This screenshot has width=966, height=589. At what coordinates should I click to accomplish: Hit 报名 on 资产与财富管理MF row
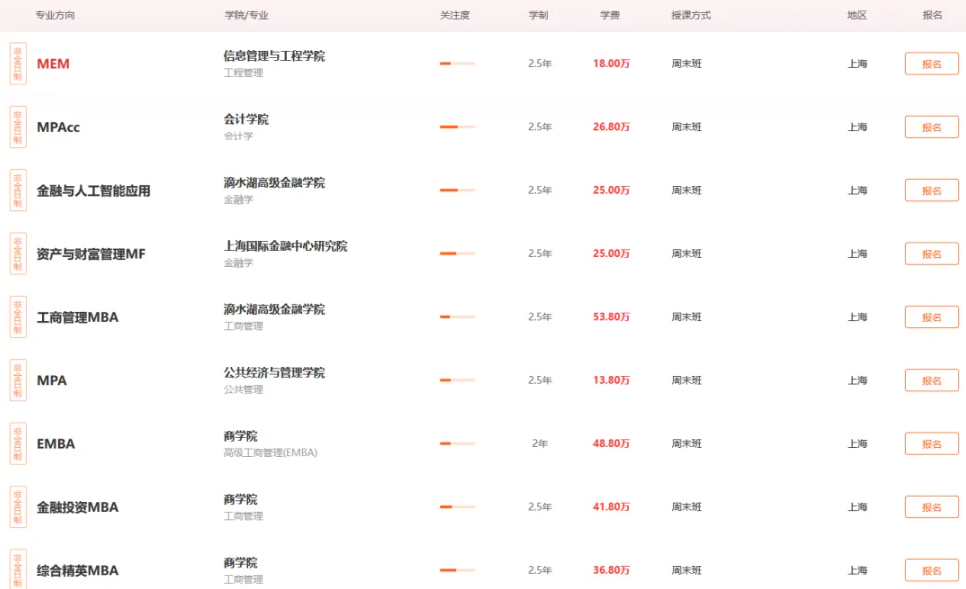click(931, 254)
